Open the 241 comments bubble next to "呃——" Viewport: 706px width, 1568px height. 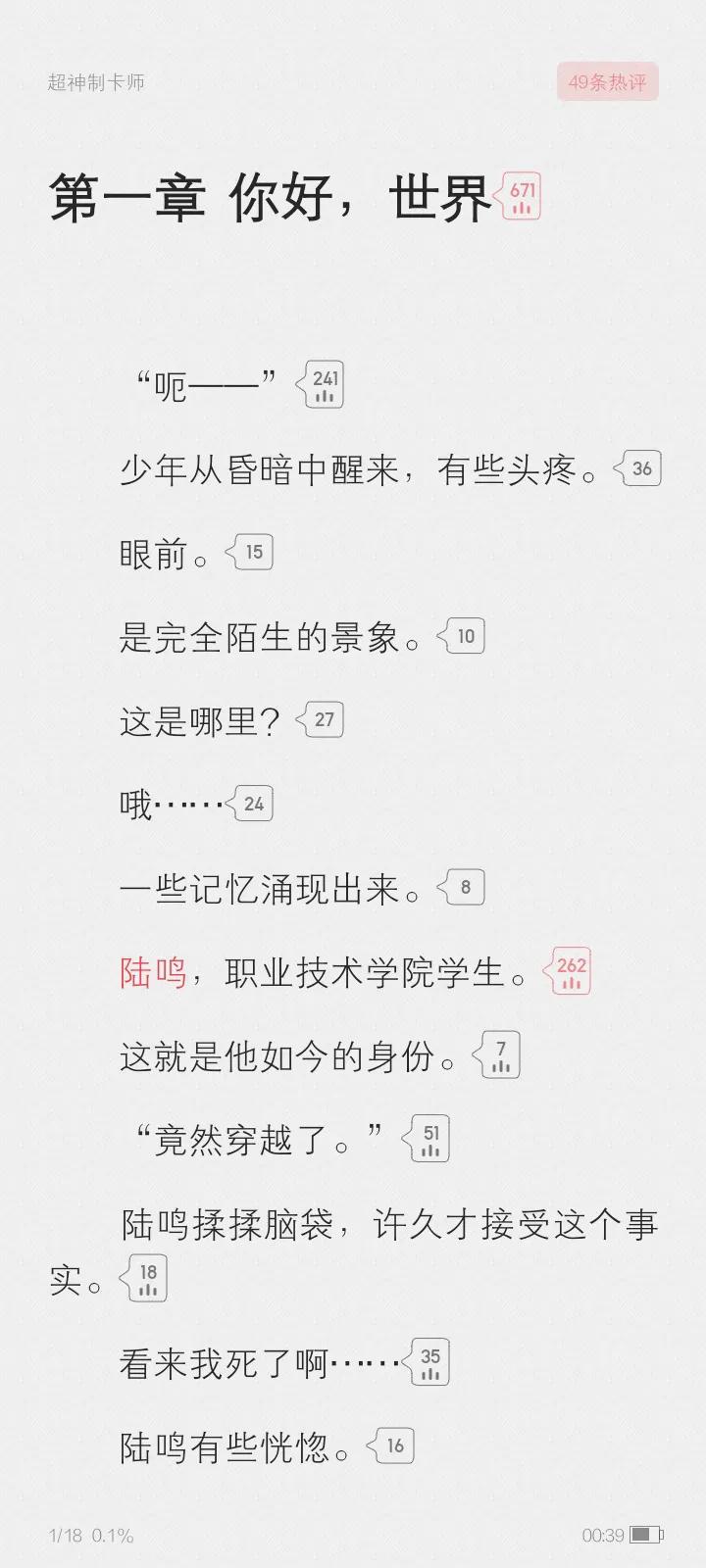pos(323,385)
